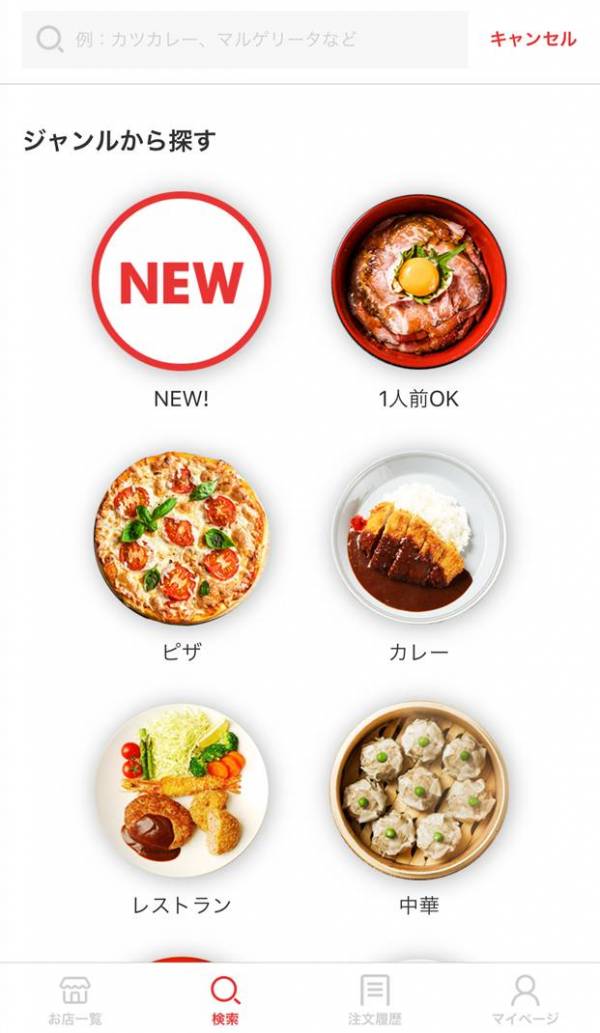Open the マイページ tab
The width and height of the screenshot is (600, 1033).
point(525,999)
